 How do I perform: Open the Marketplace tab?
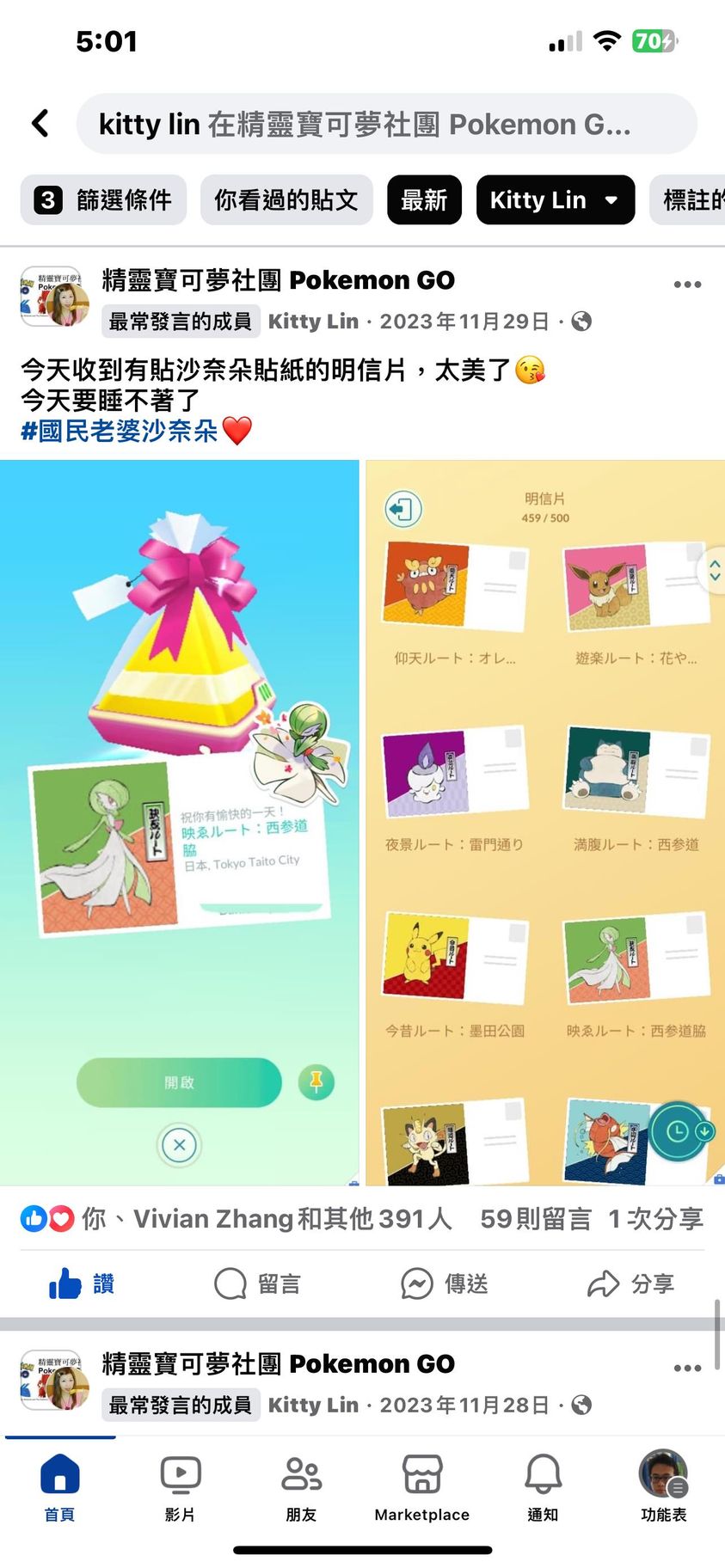[421, 1488]
